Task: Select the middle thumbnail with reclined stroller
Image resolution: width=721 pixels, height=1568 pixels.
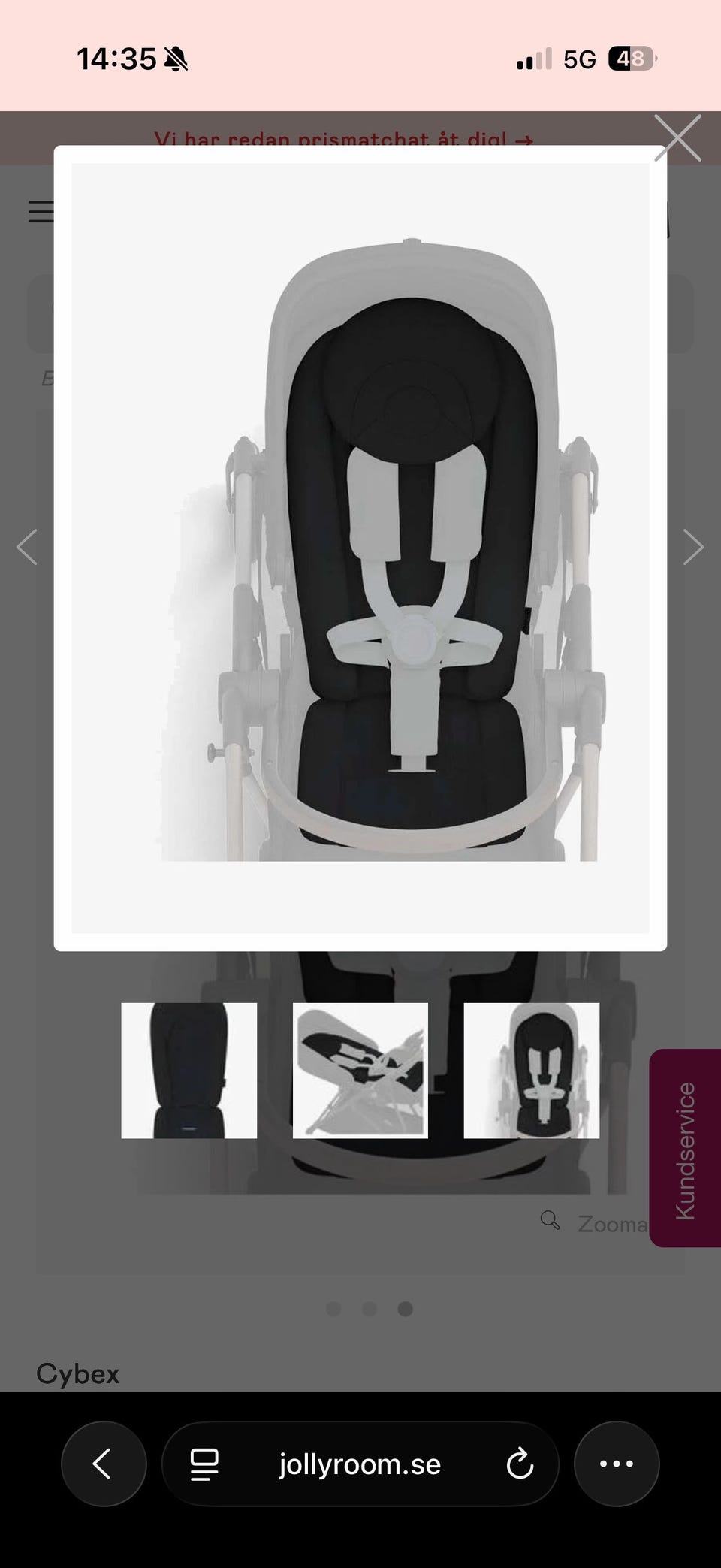Action: pos(360,1071)
